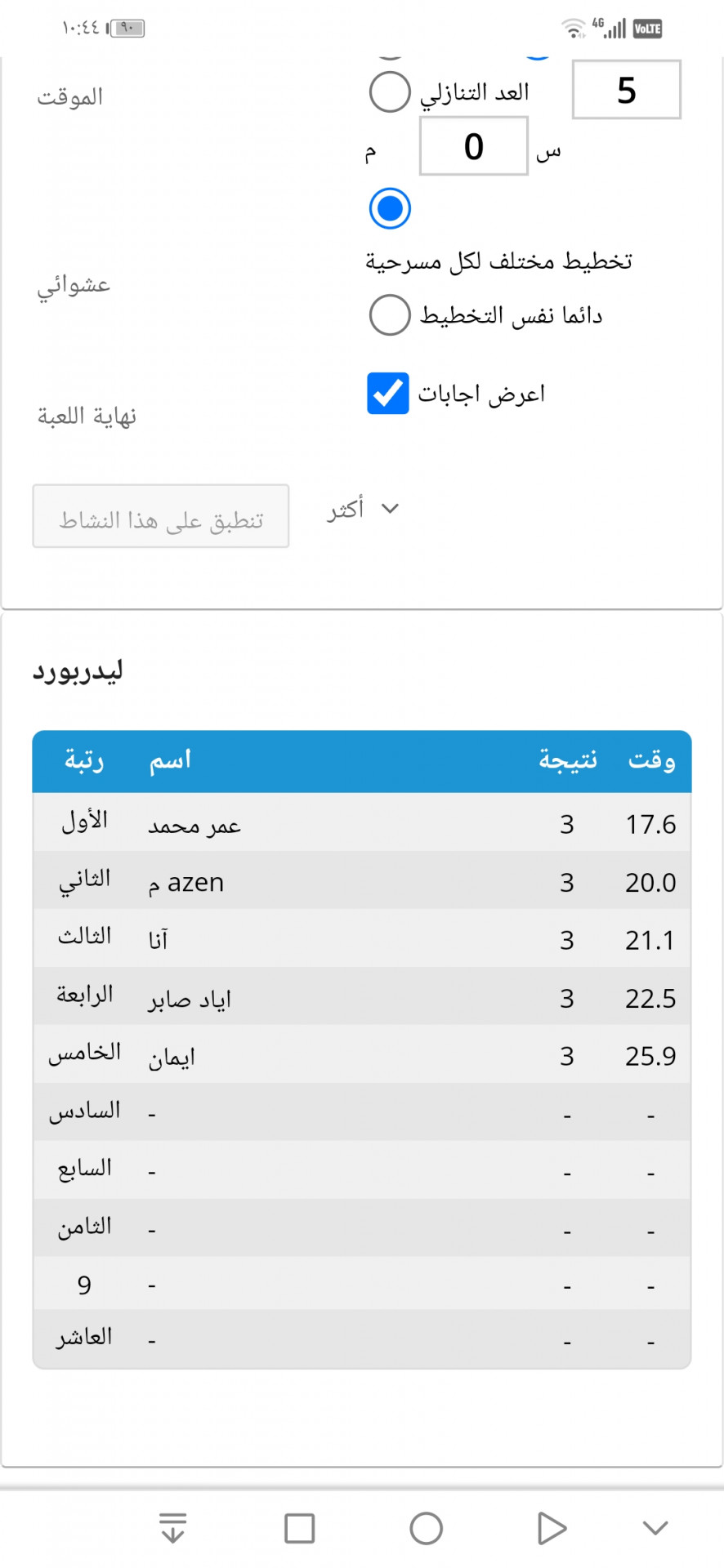
Task: Pull down notifications using the arrow-down icon
Action: (172, 1527)
